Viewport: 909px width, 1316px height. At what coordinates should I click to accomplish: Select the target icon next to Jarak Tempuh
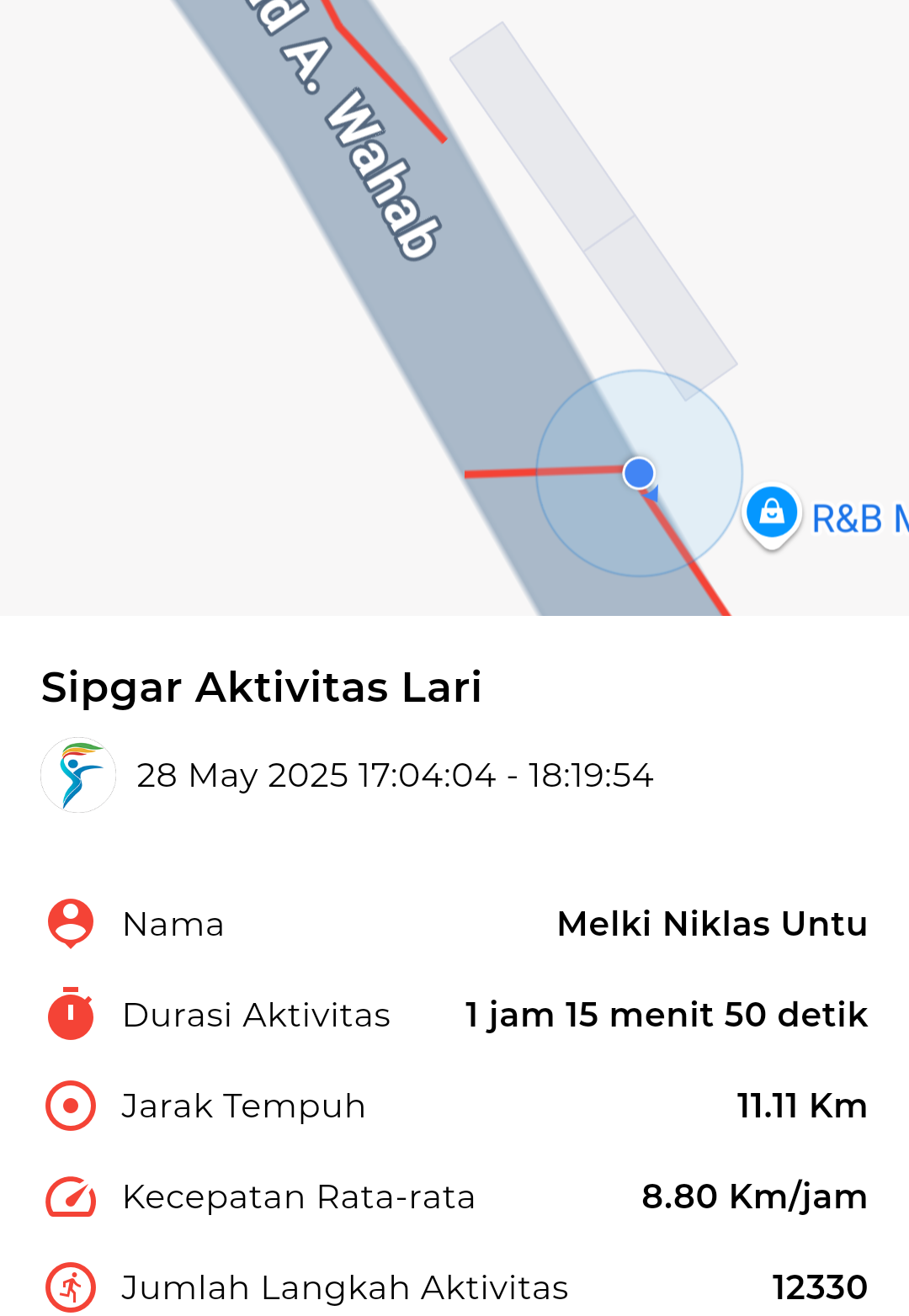69,1105
